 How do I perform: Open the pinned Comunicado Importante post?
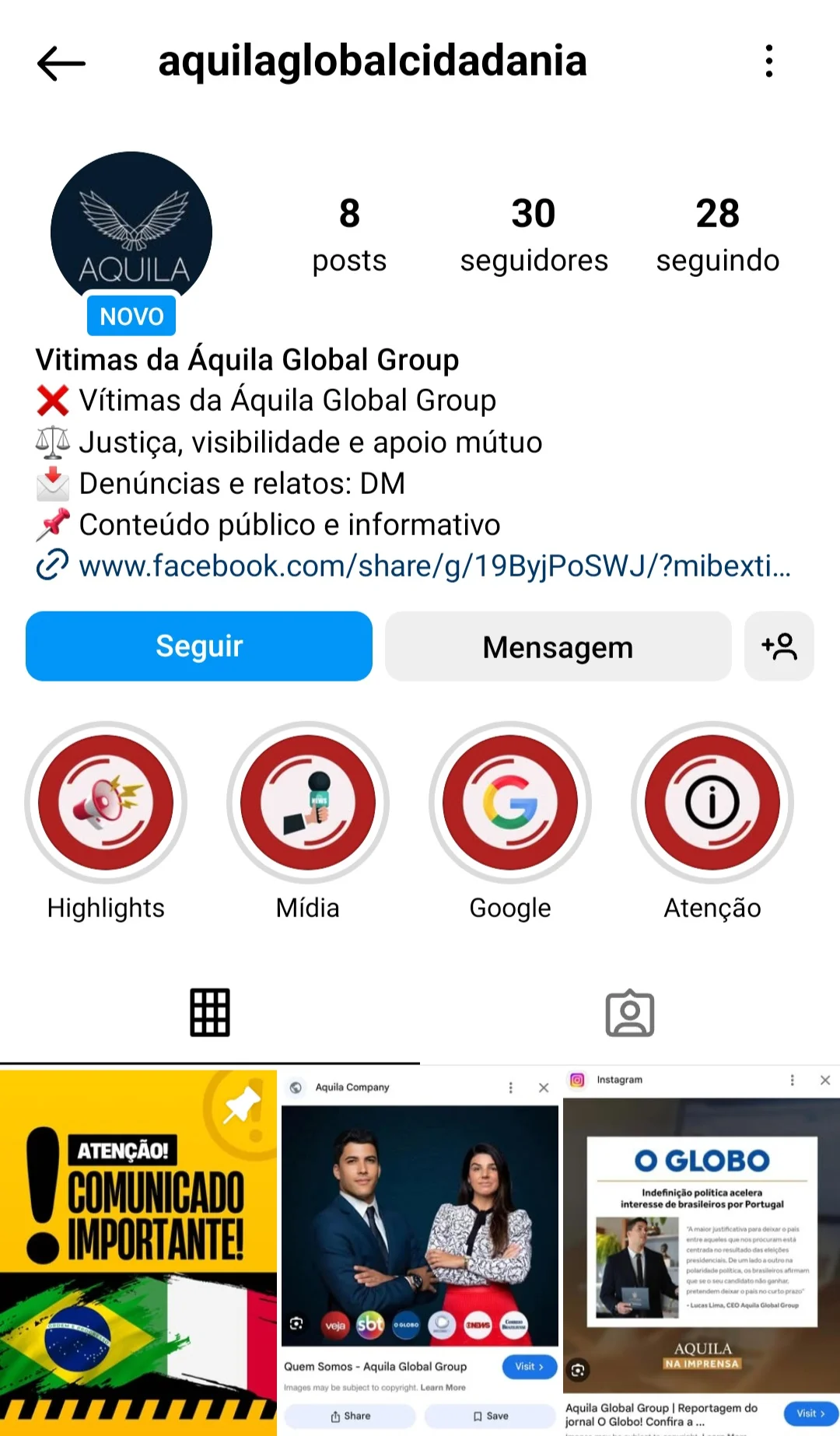pos(138,1252)
